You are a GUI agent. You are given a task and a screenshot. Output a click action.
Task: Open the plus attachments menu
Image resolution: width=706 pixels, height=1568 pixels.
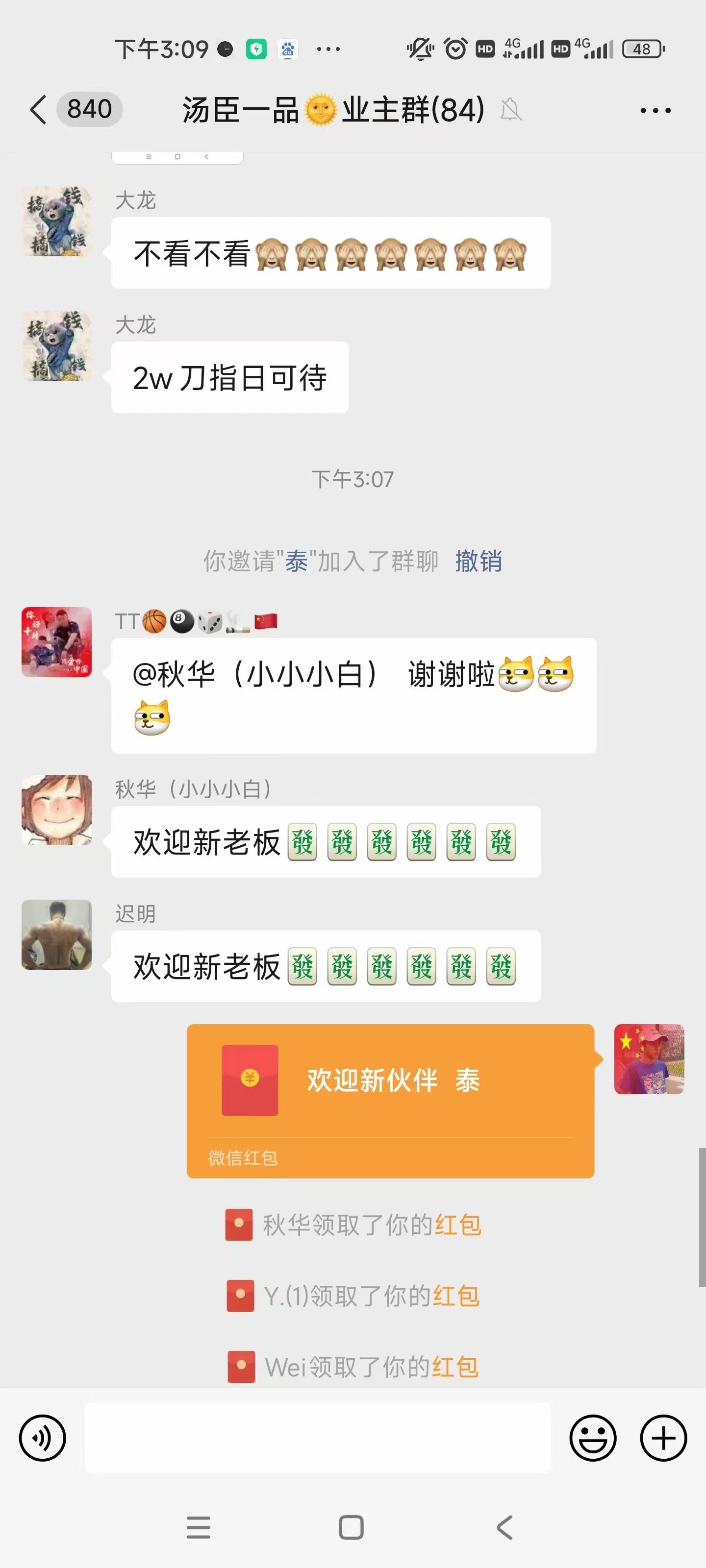point(663,1438)
